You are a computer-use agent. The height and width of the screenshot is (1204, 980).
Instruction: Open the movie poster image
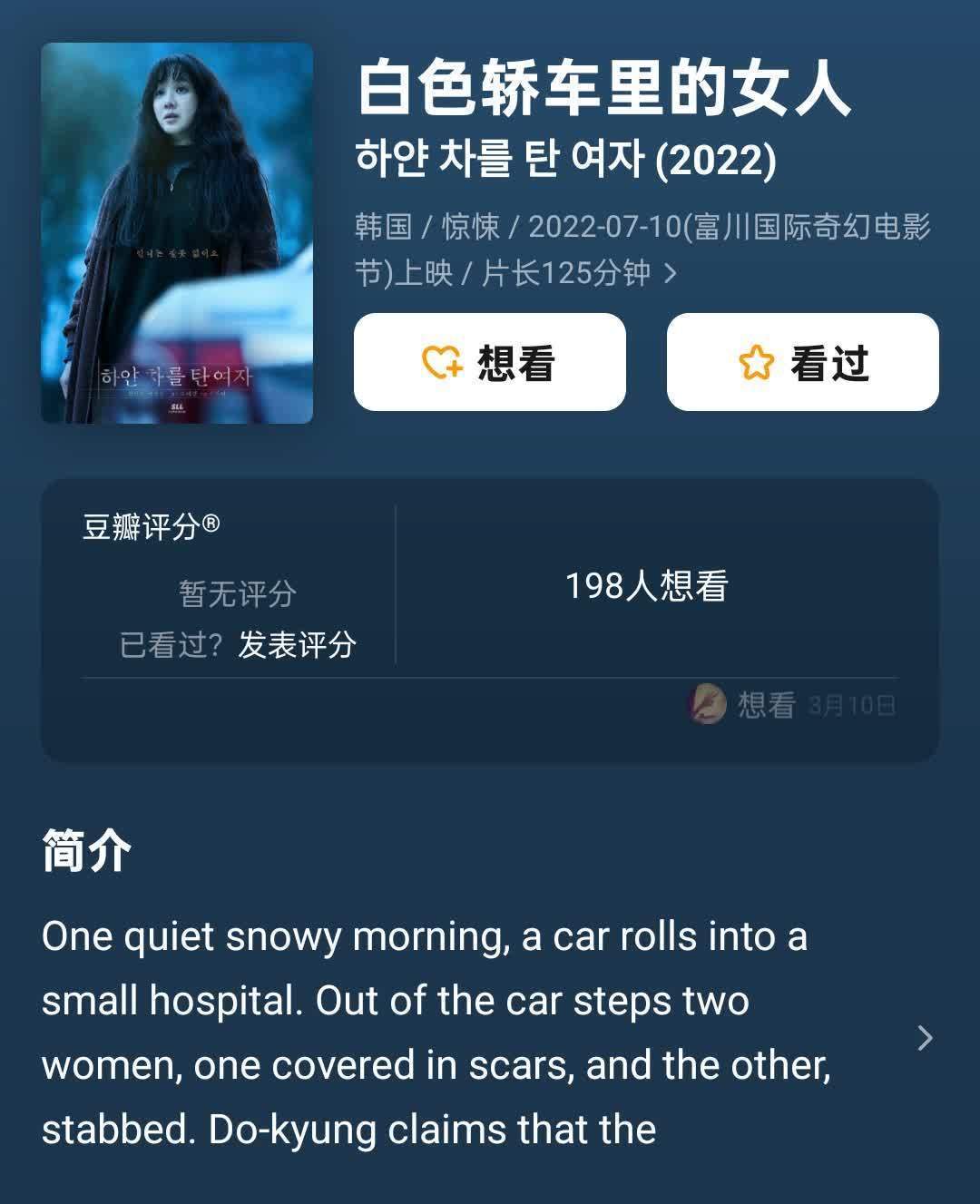[x=177, y=233]
